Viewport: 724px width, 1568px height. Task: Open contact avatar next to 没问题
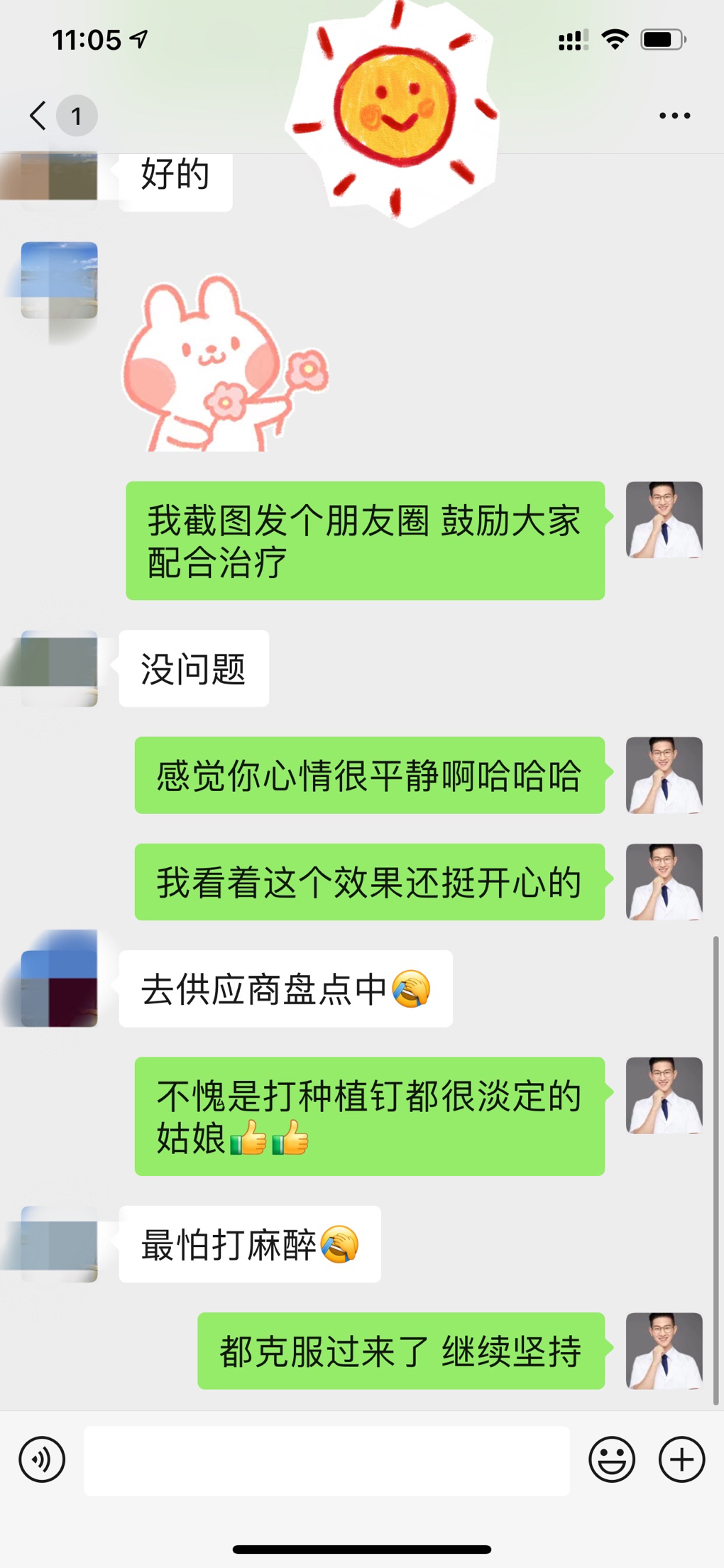tap(60, 668)
